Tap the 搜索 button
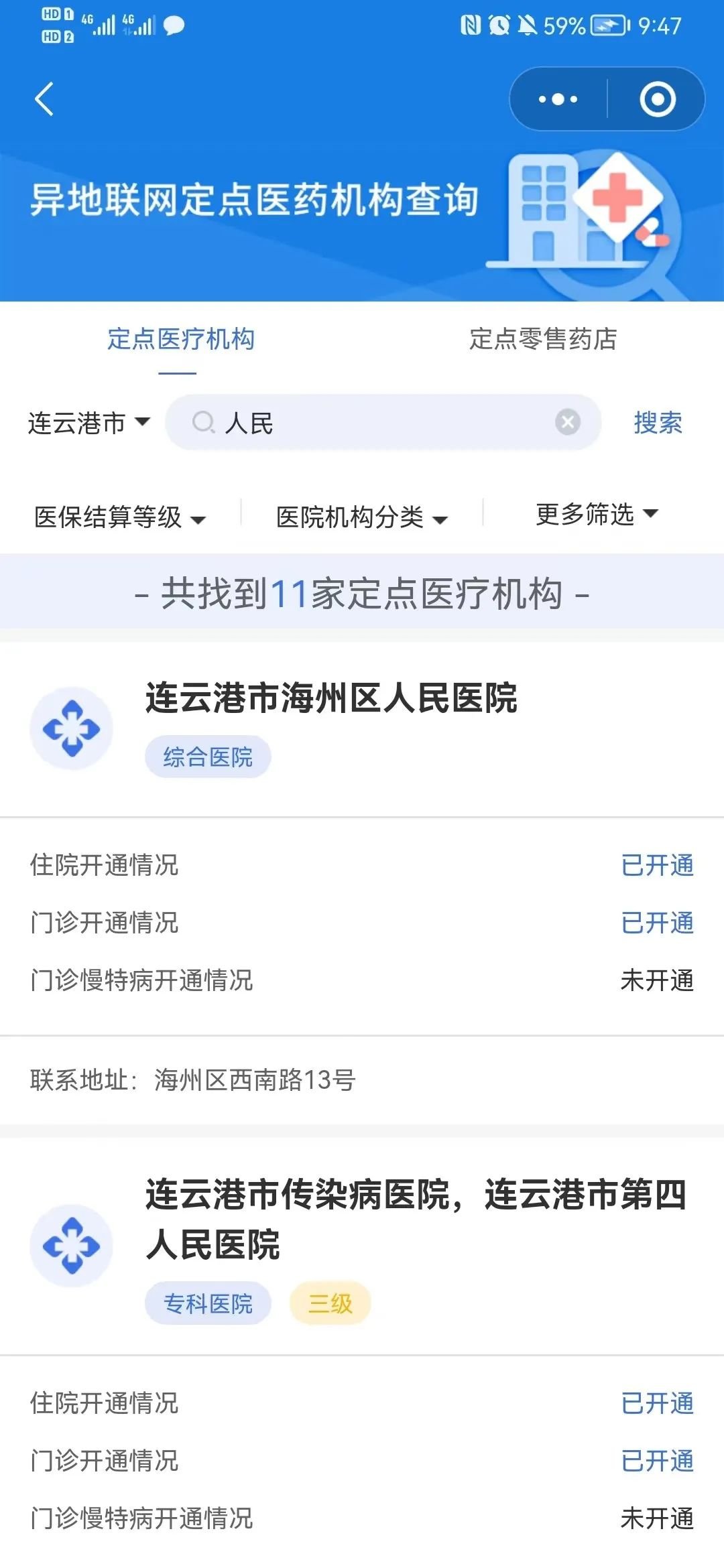 pyautogui.click(x=658, y=423)
